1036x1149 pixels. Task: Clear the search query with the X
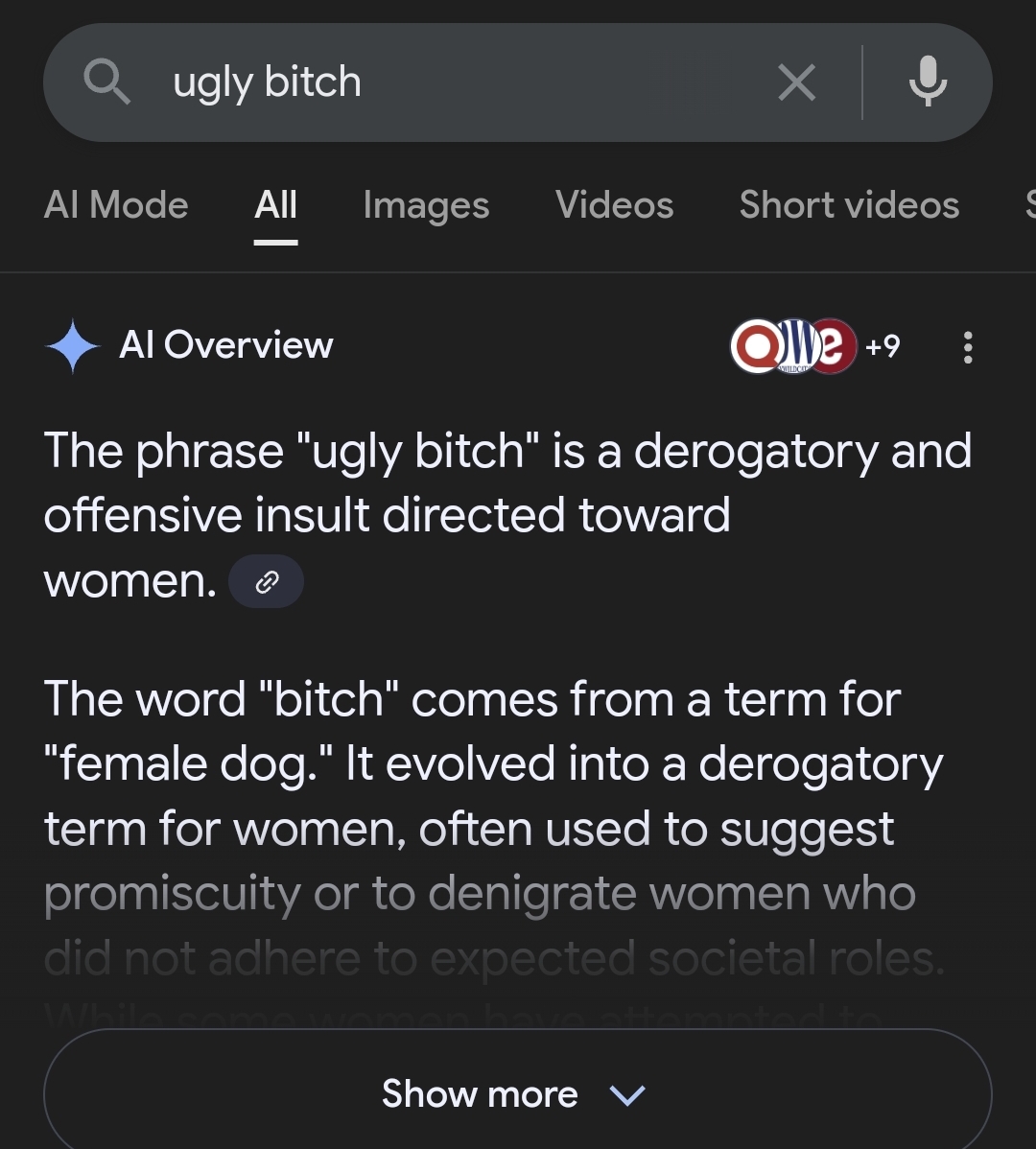click(796, 82)
